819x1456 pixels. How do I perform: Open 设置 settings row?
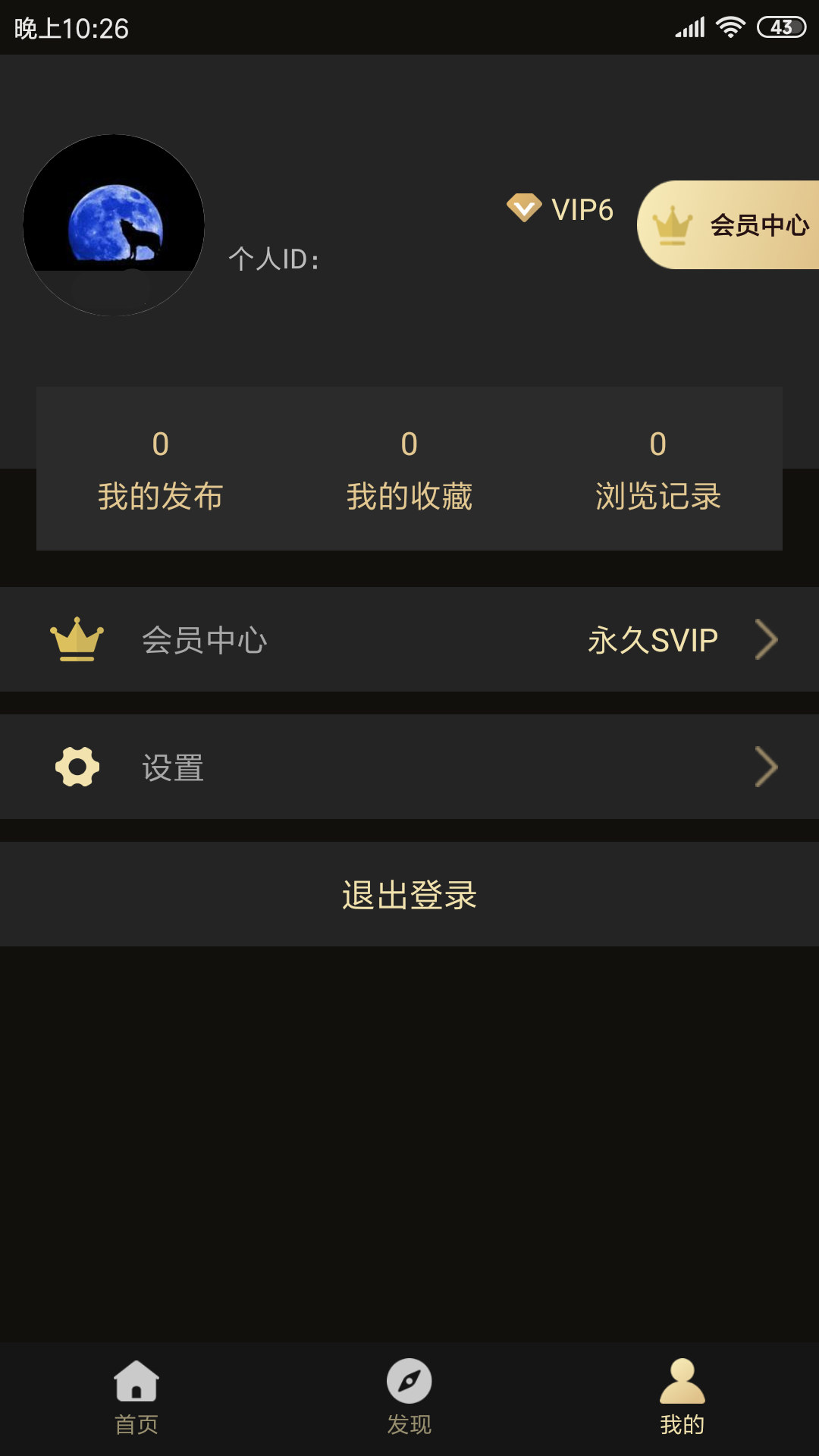point(409,767)
